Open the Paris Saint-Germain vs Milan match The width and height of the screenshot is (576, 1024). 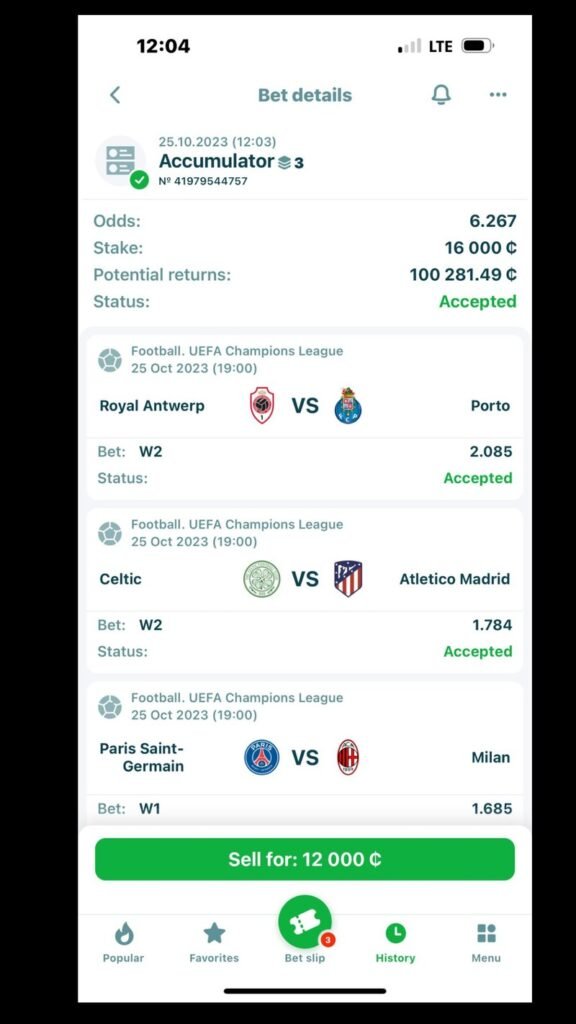click(305, 758)
